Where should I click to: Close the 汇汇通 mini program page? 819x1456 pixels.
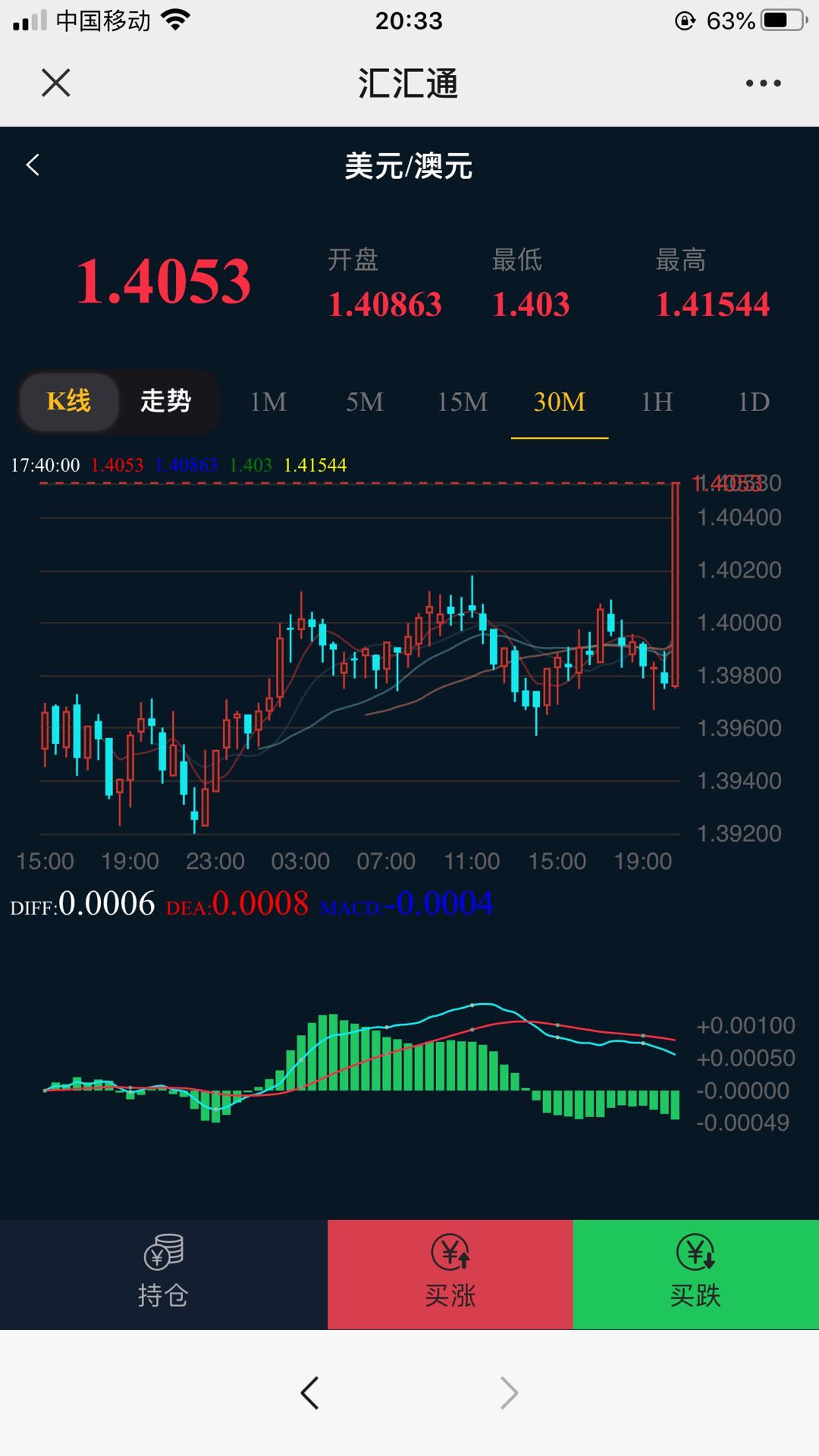pos(55,83)
